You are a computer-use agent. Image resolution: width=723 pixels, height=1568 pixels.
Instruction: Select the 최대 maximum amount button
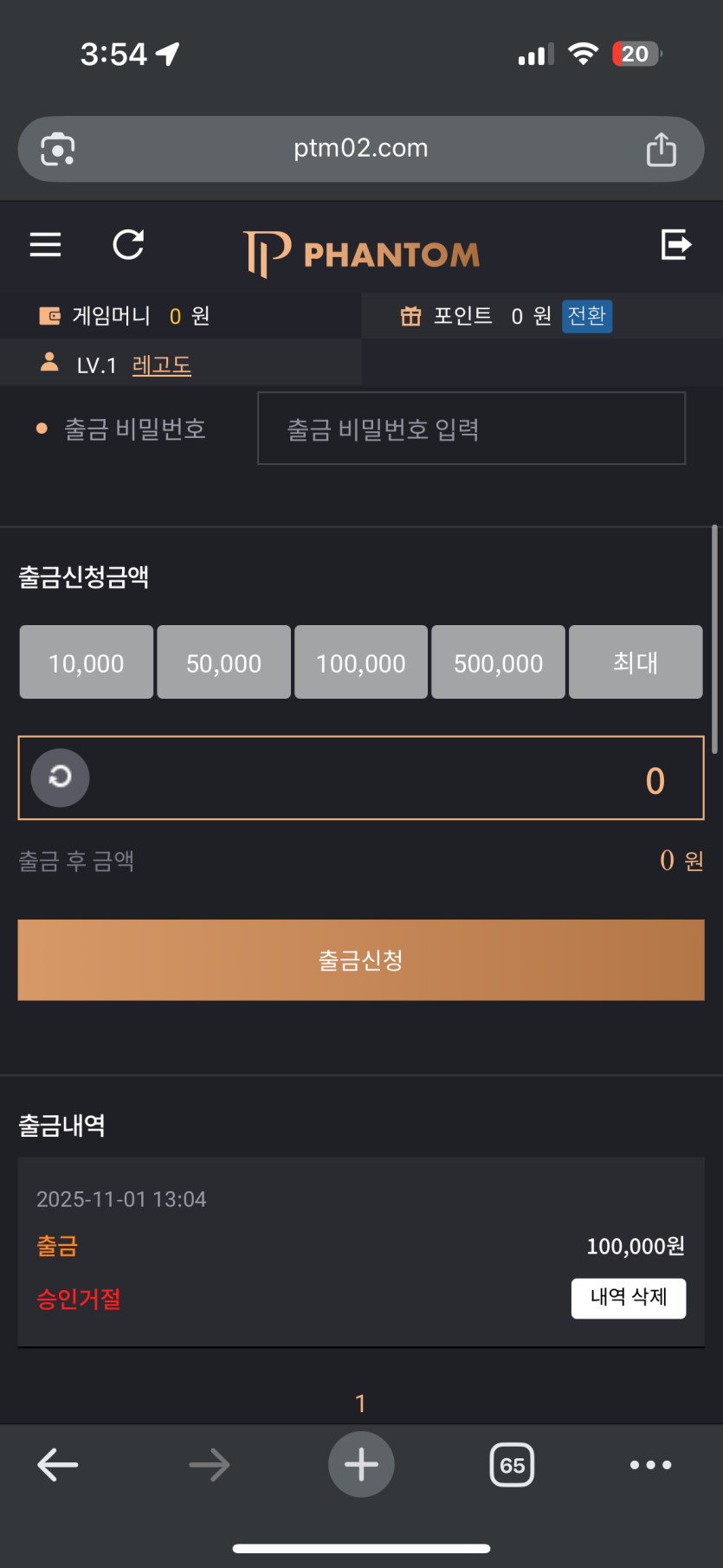pyautogui.click(x=636, y=662)
